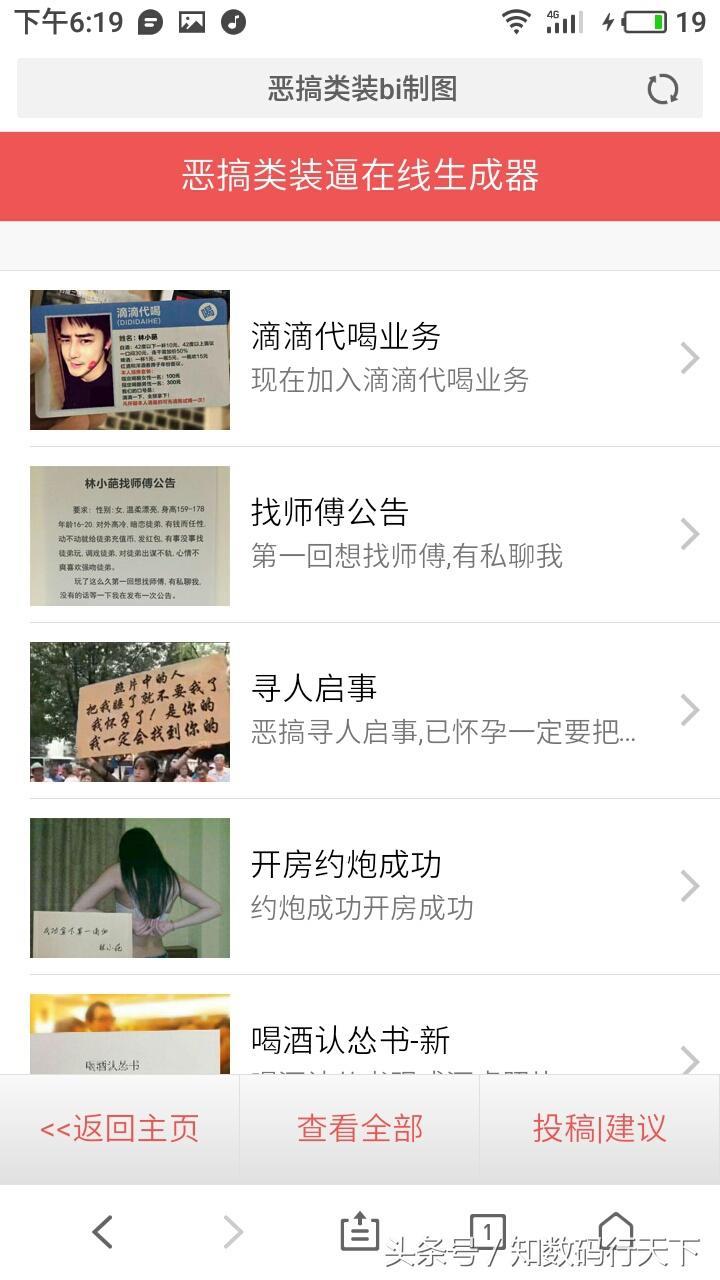Open the browser tabs switcher

pos(487,1231)
